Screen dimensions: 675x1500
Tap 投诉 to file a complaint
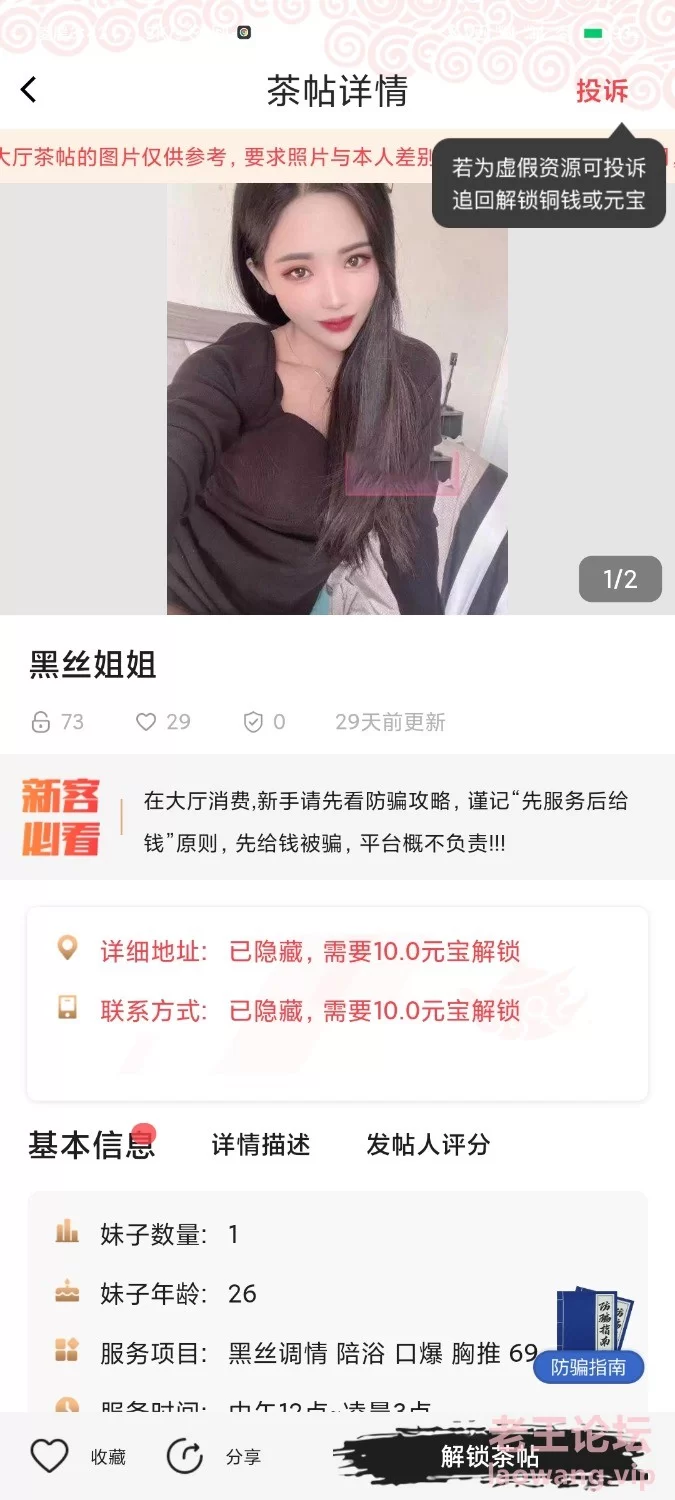click(602, 91)
